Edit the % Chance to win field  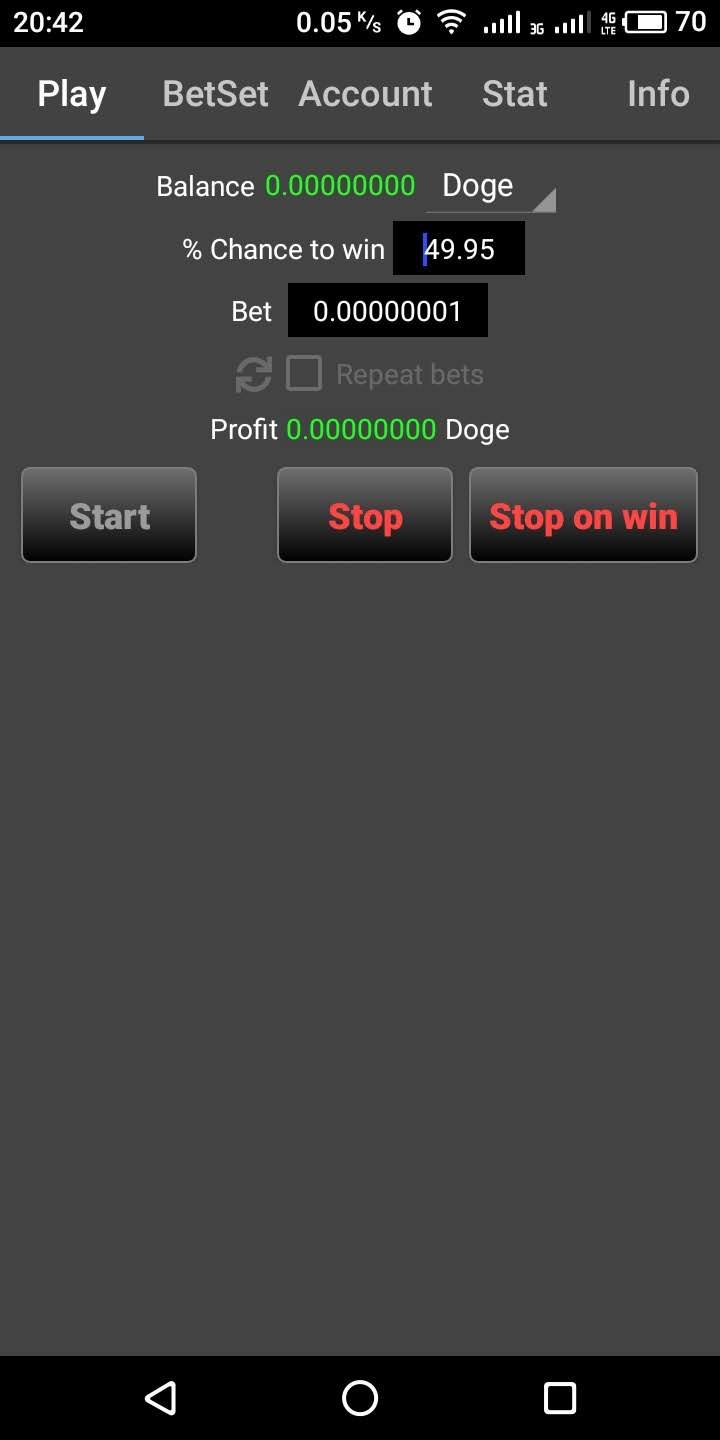click(x=459, y=249)
